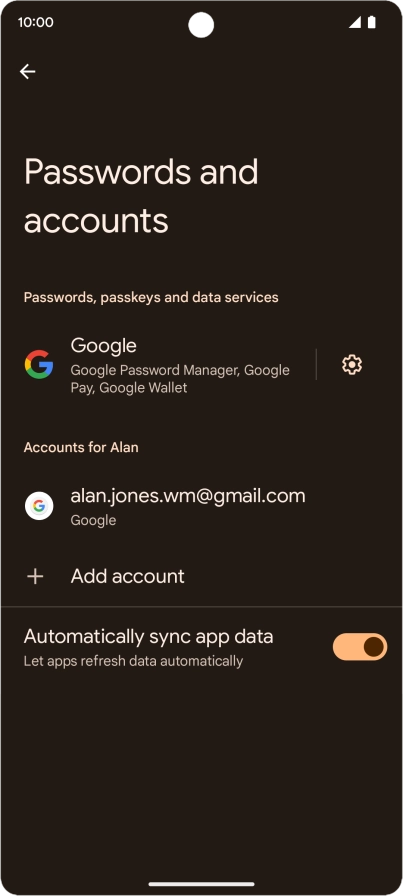Disable Automatically sync app data

(x=360, y=647)
